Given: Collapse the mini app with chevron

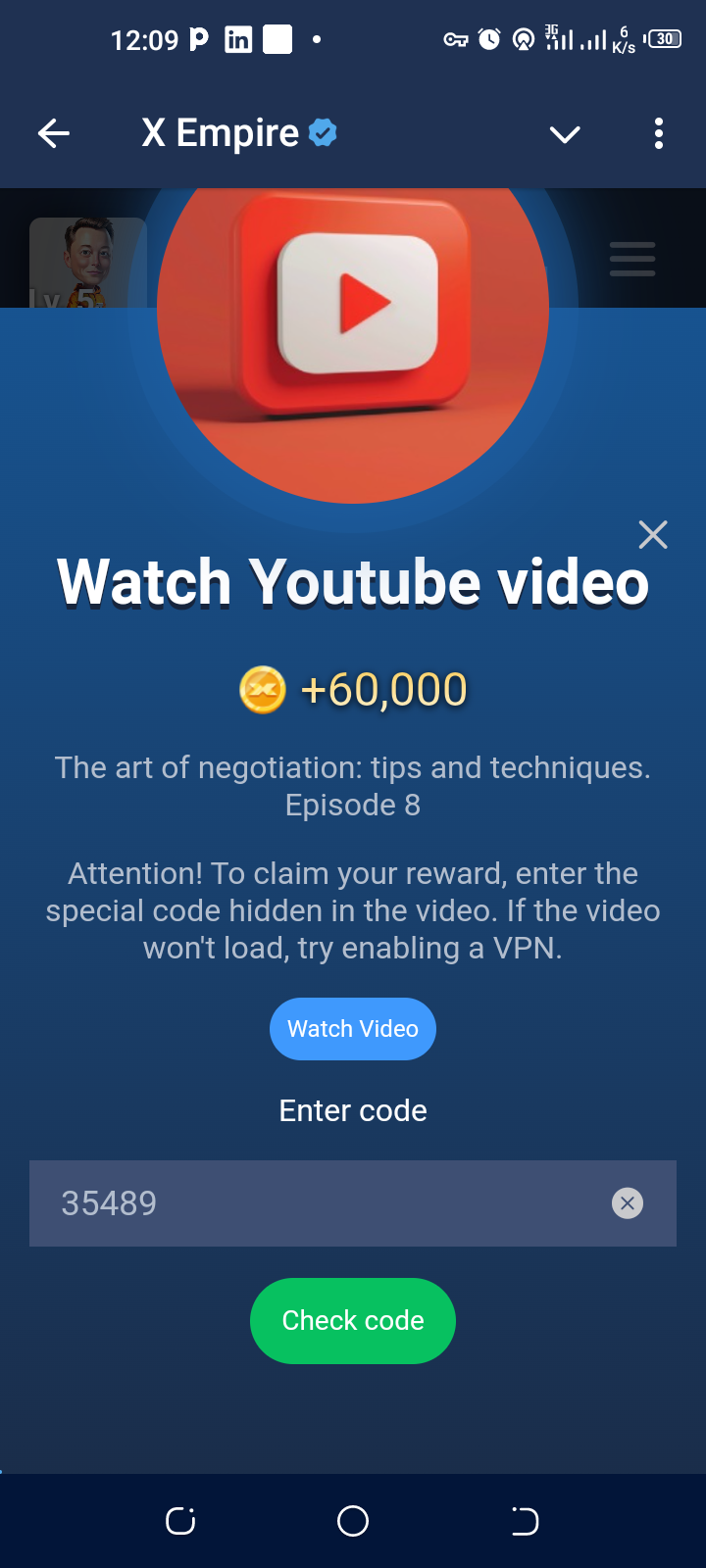Looking at the screenshot, I should 565,134.
